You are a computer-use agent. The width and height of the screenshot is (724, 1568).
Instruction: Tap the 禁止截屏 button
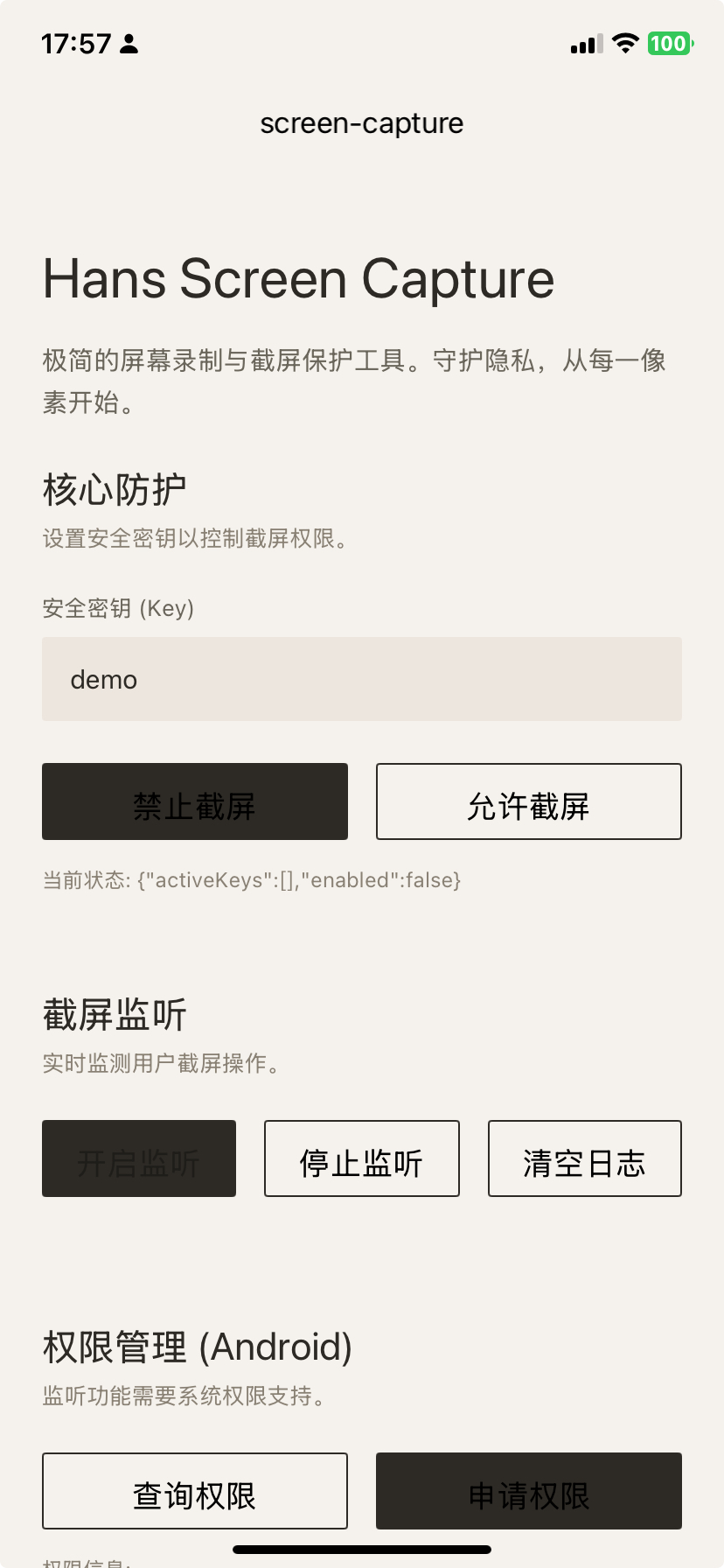point(195,801)
